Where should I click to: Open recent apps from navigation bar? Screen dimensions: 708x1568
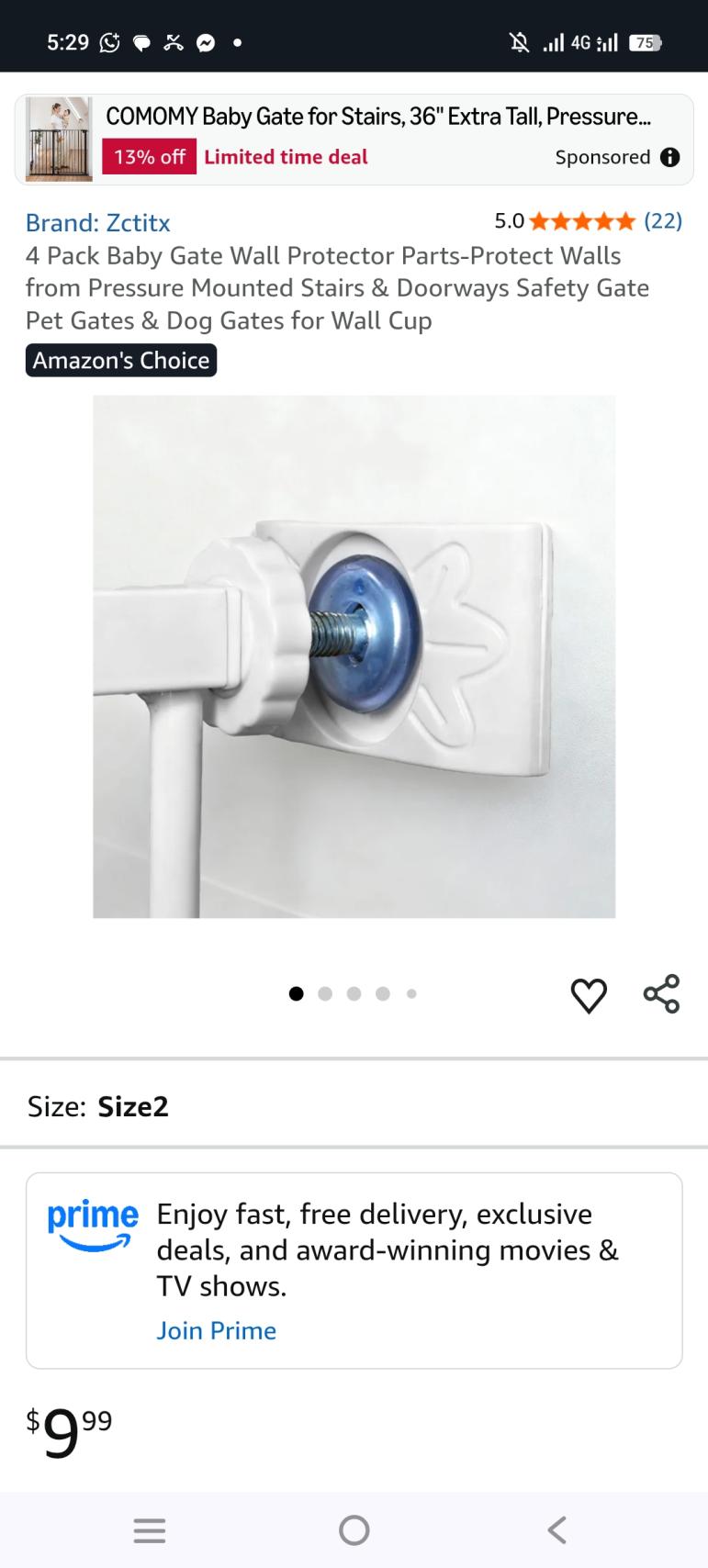150,1529
